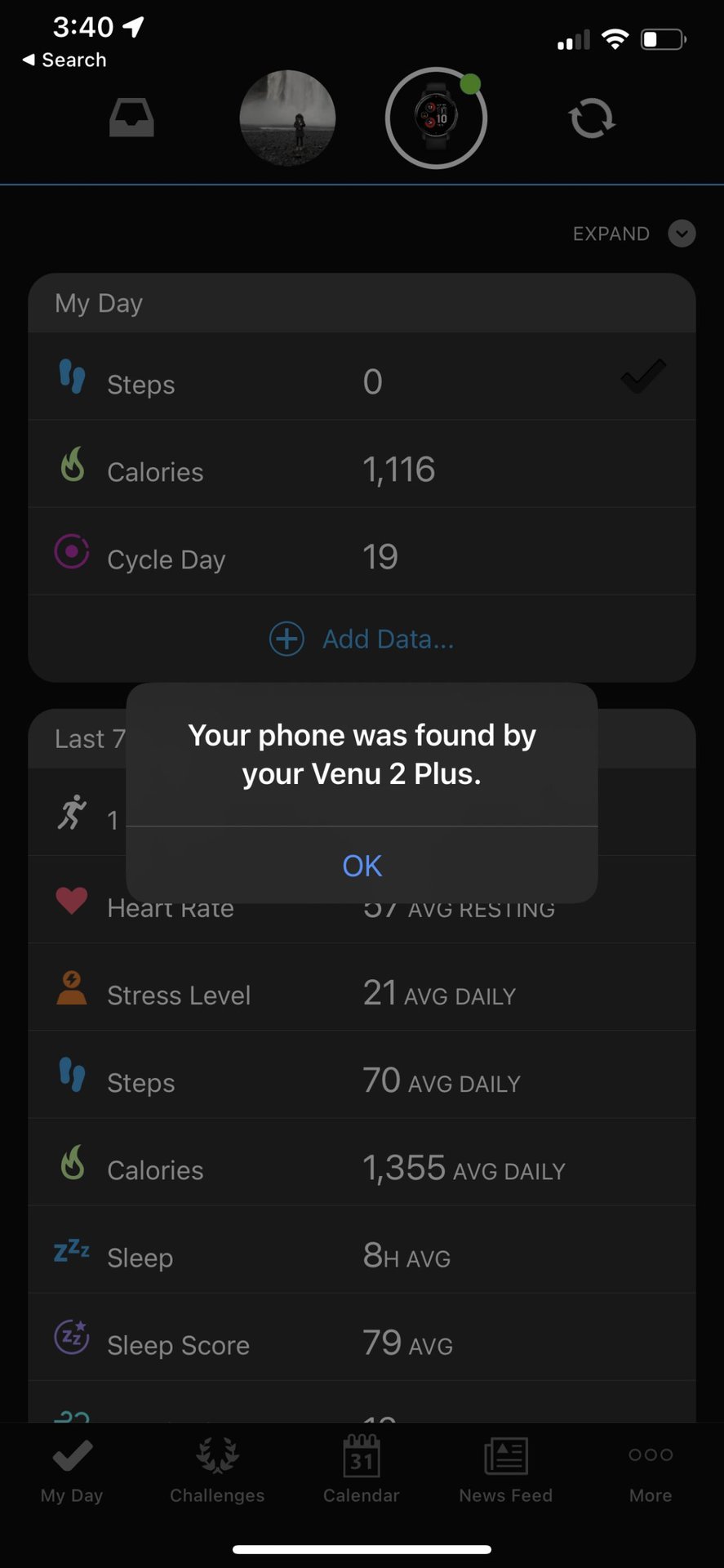Open the Sleep average row

[362, 1256]
